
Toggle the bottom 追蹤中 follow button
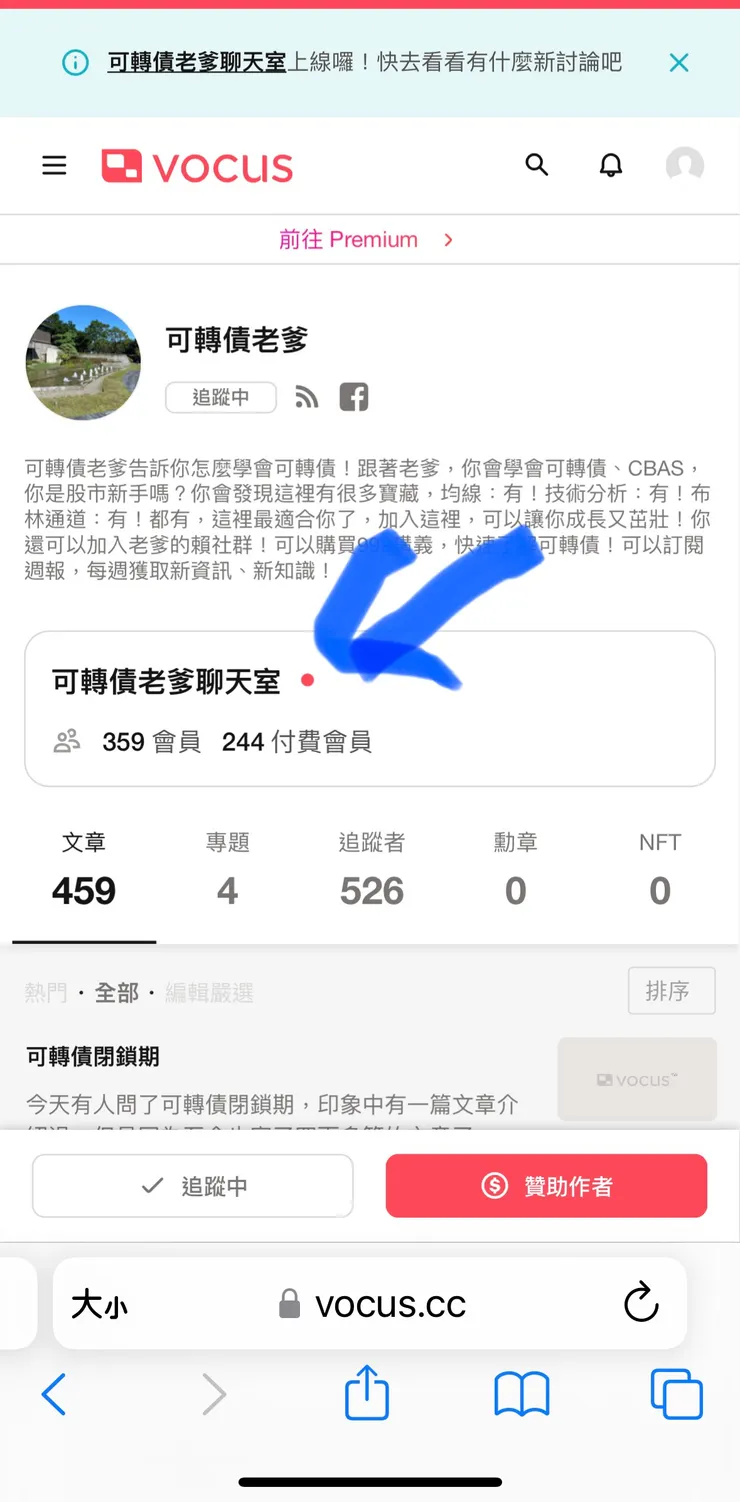192,1185
